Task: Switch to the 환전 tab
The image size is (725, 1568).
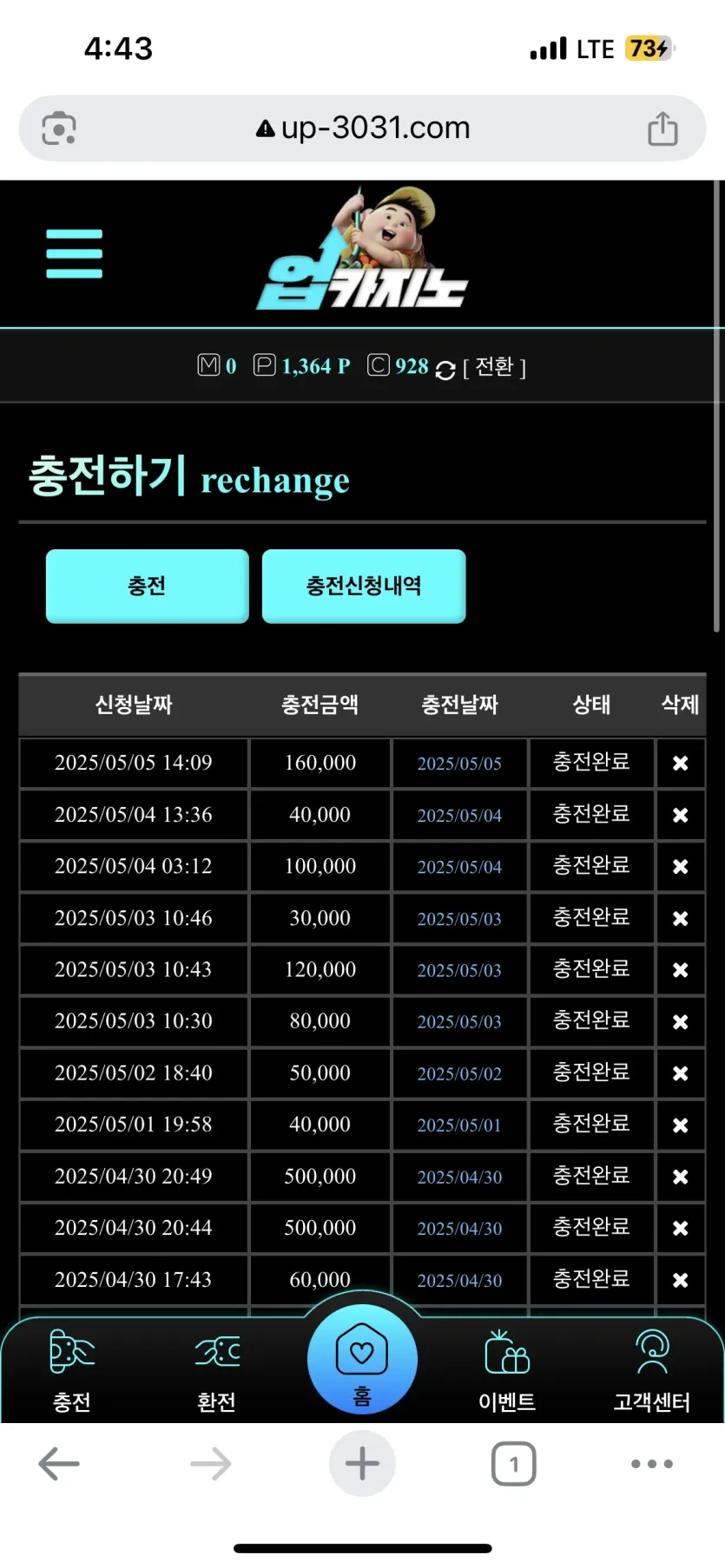Action: tap(217, 1370)
